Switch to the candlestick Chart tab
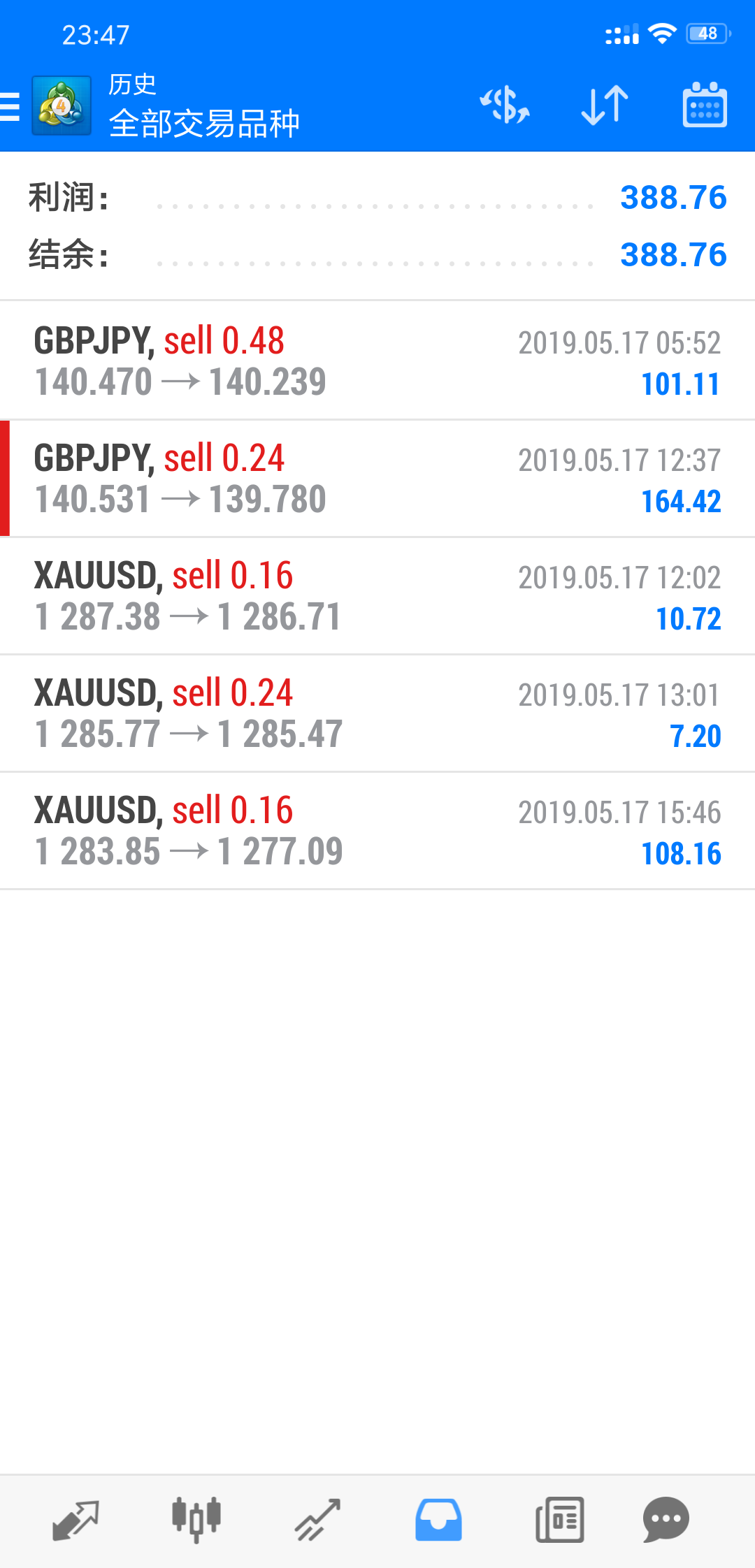Image resolution: width=755 pixels, height=1568 pixels. (196, 1520)
